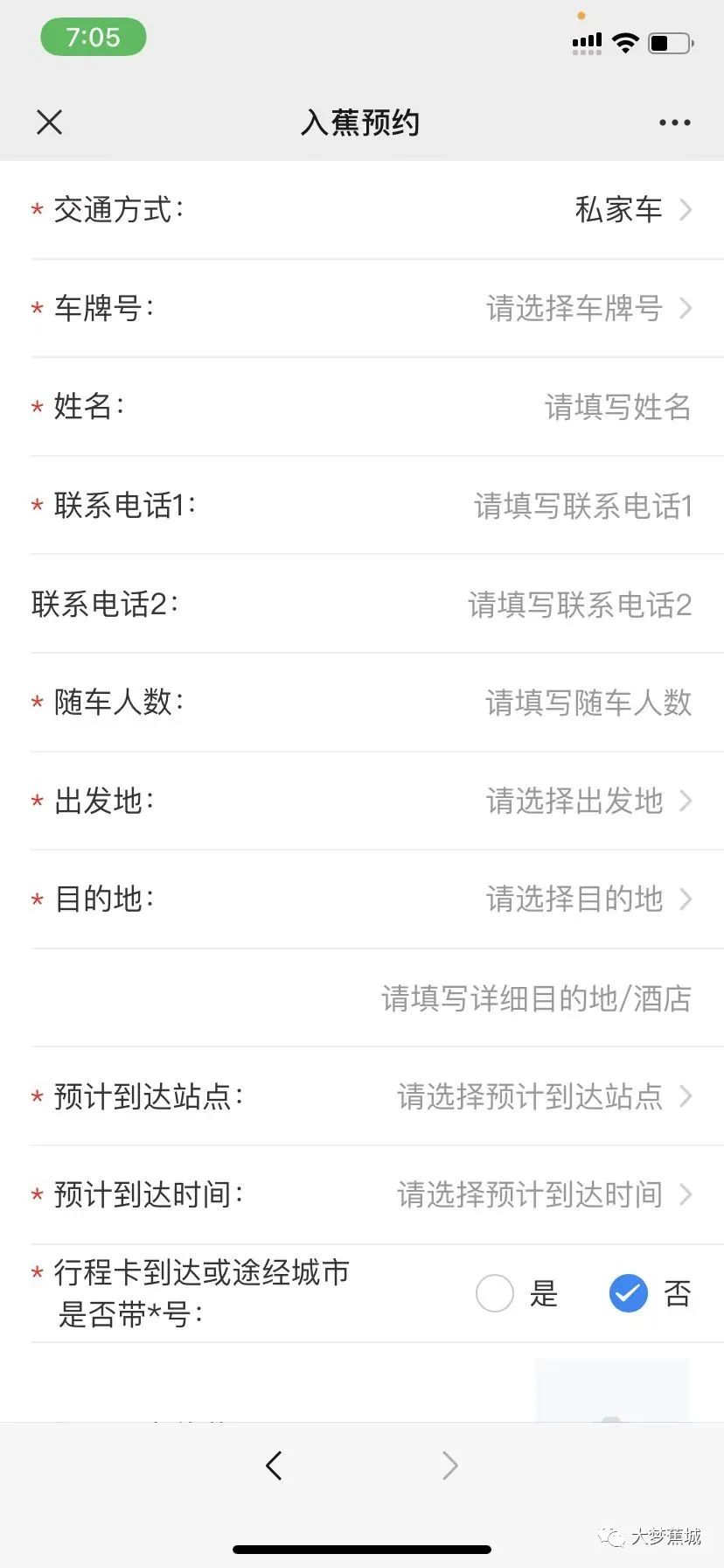Open the 预计到达站点 station selector

coord(530,1096)
